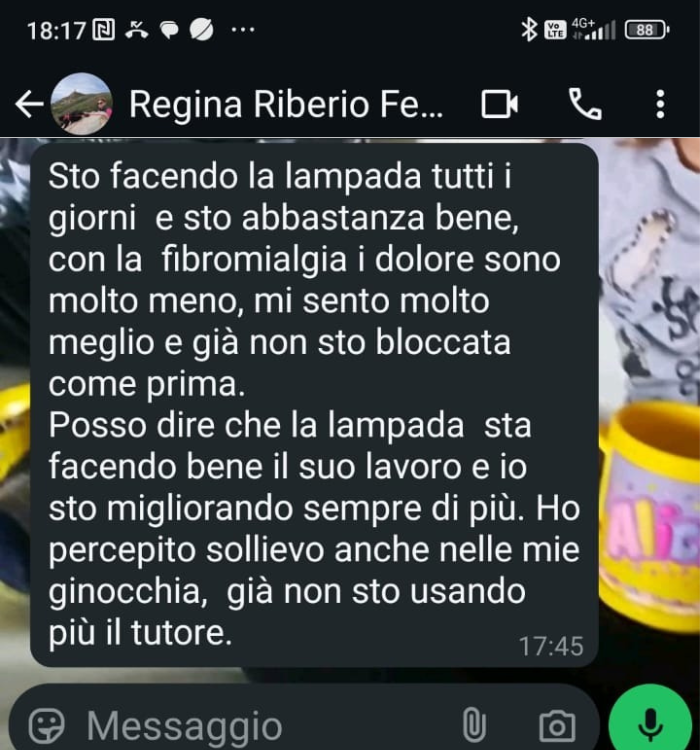Open the camera to send a photo
The height and width of the screenshot is (750, 700).
556,724
